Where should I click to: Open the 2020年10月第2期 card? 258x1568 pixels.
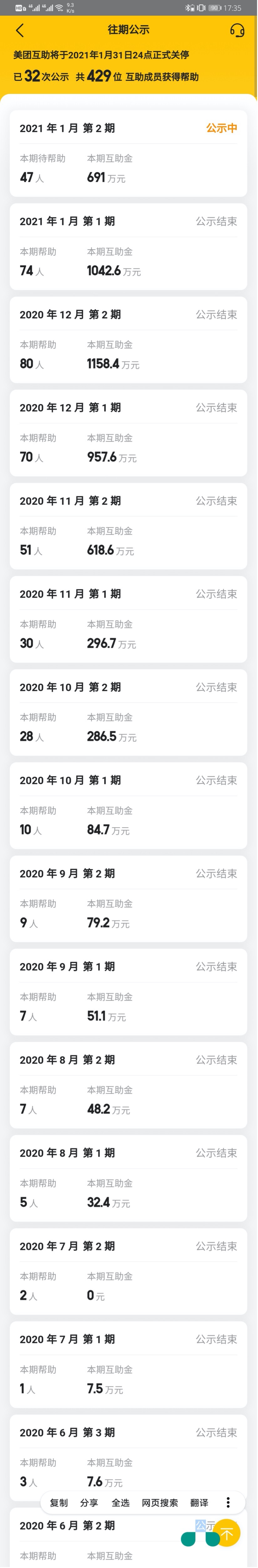128,712
